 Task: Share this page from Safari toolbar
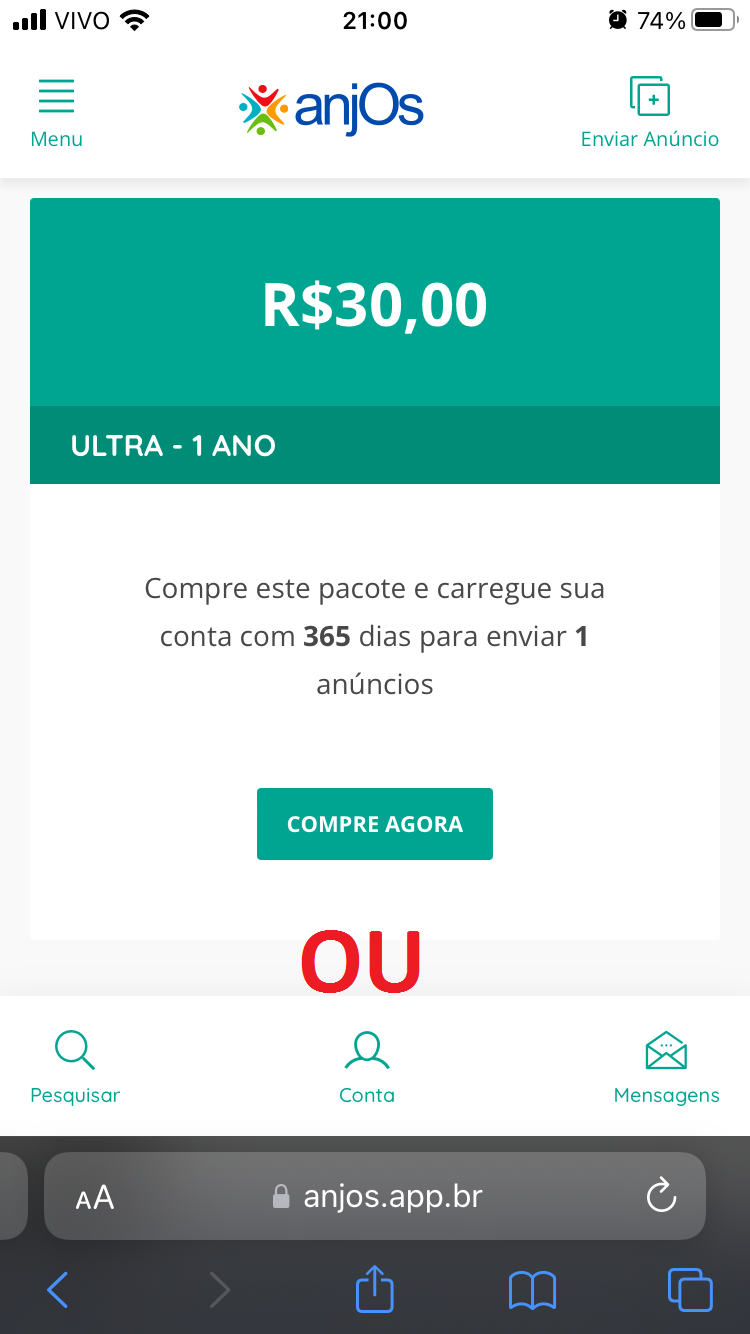(x=375, y=1289)
